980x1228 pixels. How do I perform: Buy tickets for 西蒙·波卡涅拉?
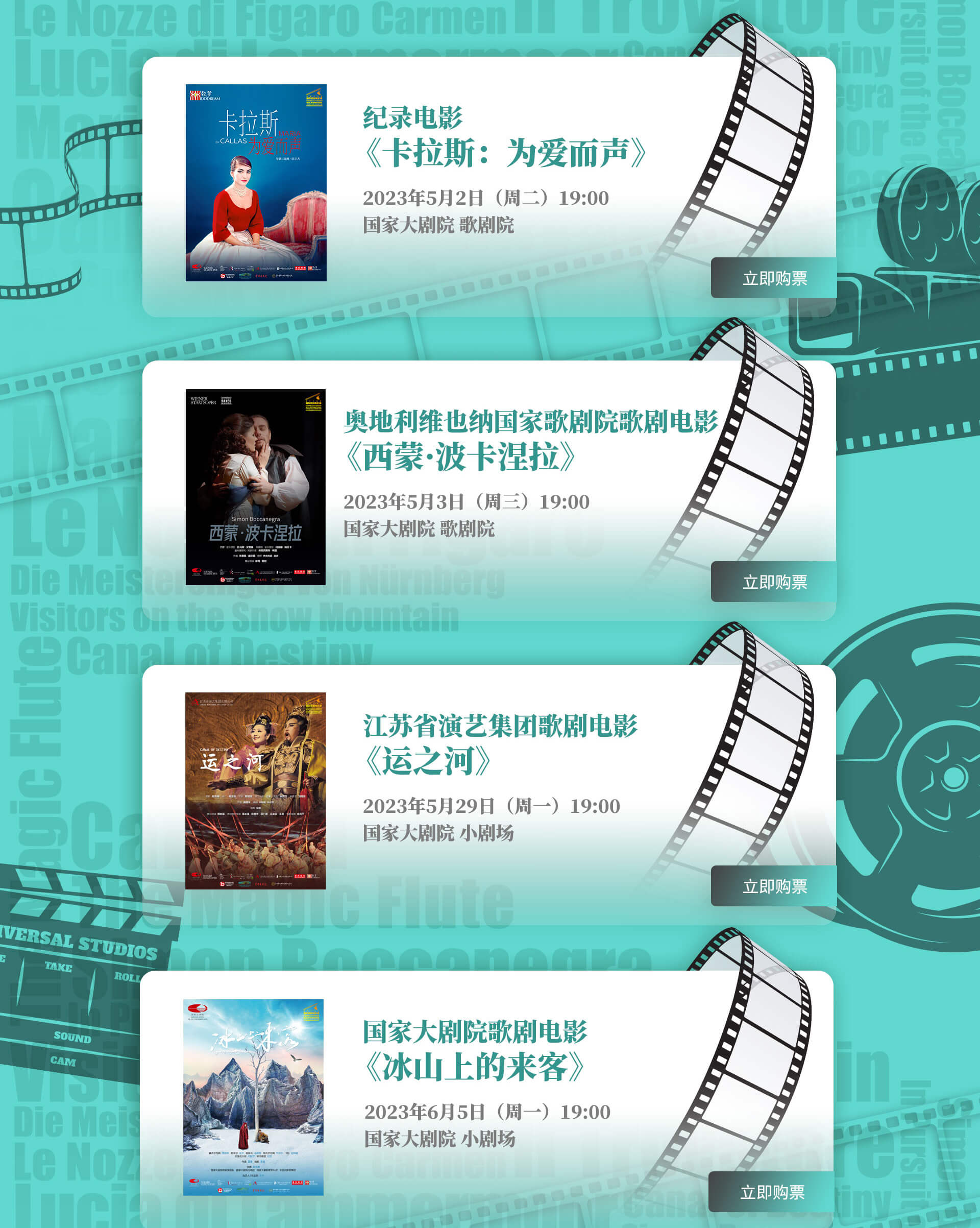coord(773,582)
